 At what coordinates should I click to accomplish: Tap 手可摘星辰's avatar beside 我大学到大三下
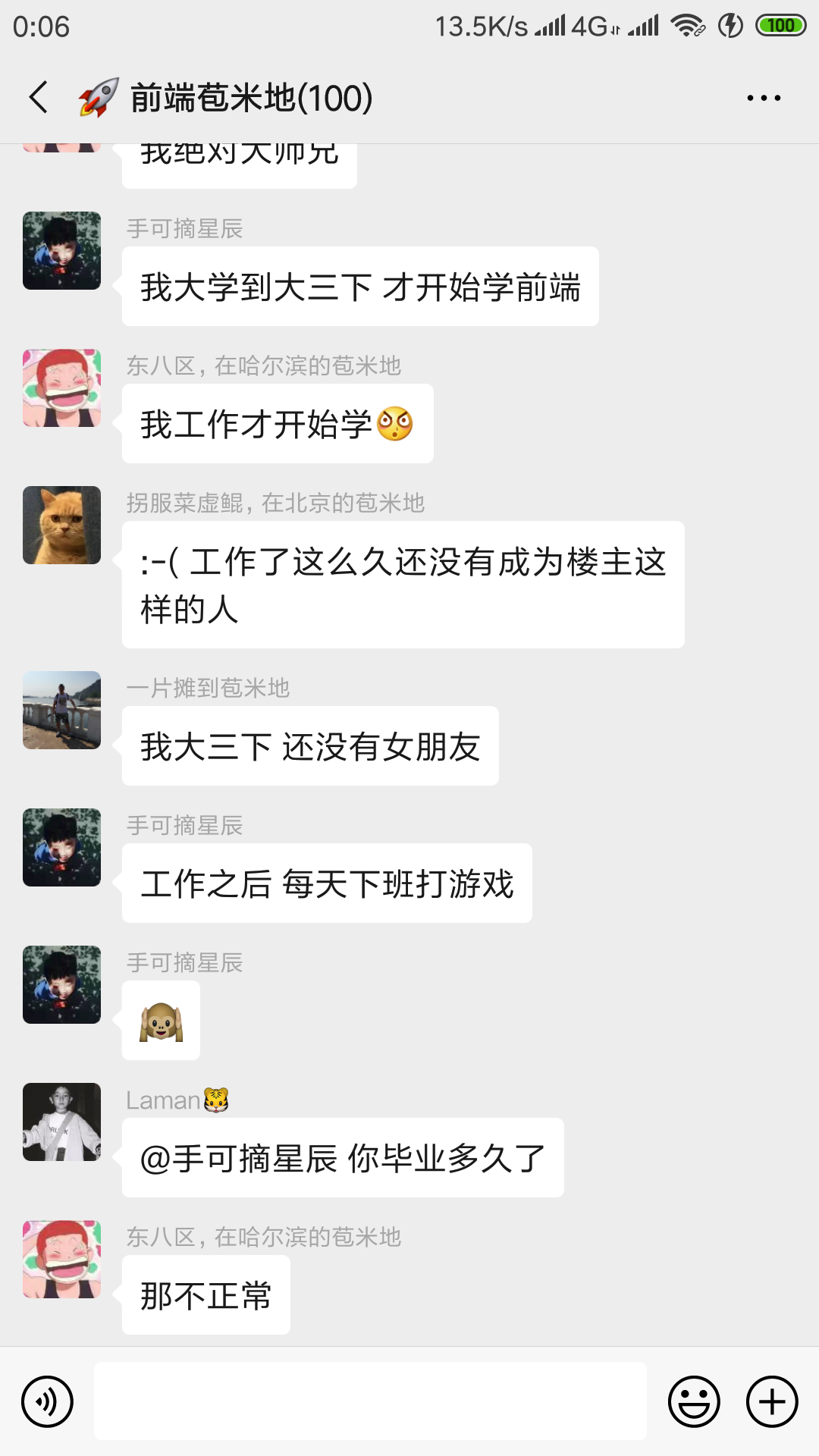click(61, 250)
